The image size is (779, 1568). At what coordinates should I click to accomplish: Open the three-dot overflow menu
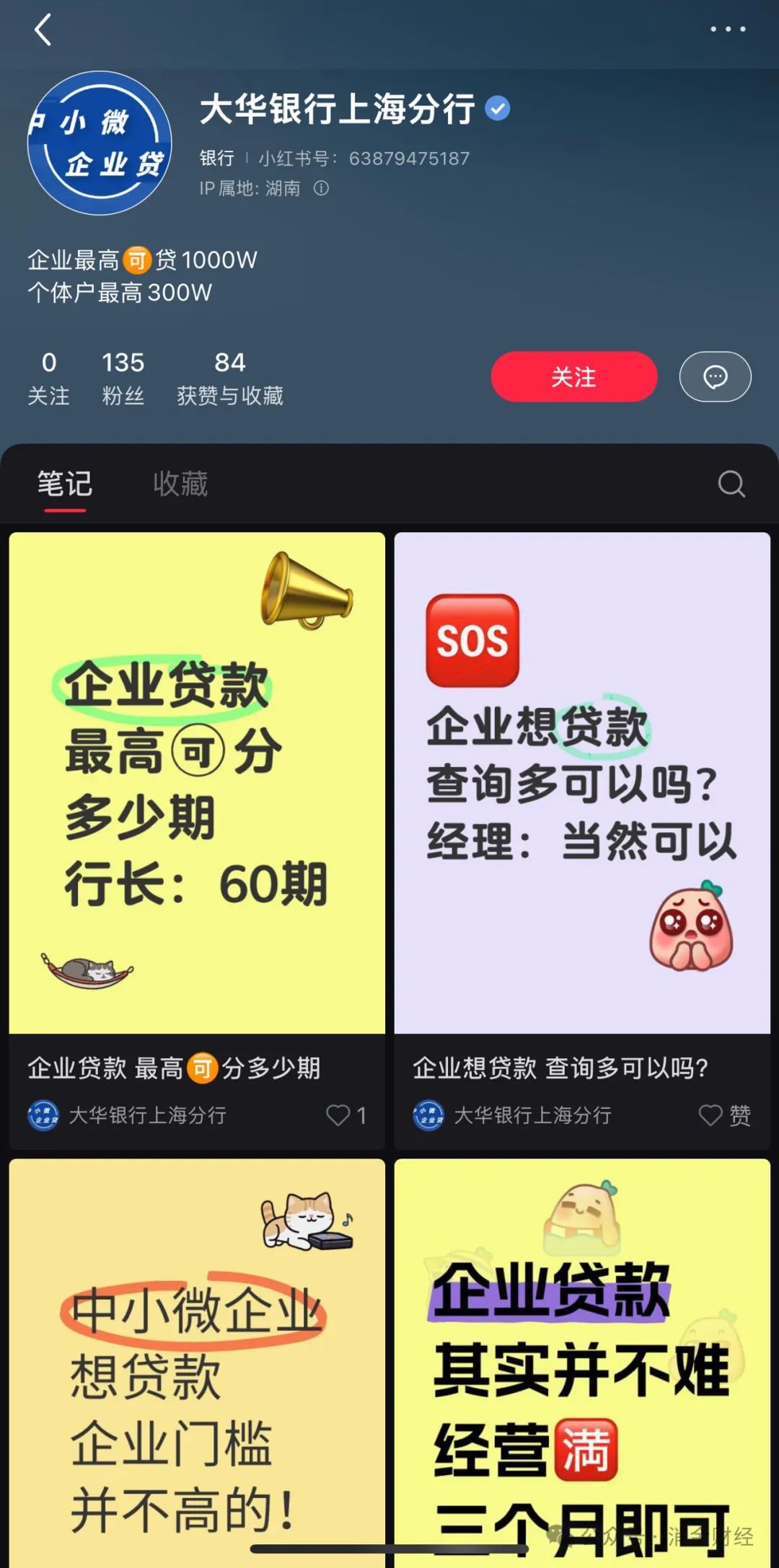point(727,30)
